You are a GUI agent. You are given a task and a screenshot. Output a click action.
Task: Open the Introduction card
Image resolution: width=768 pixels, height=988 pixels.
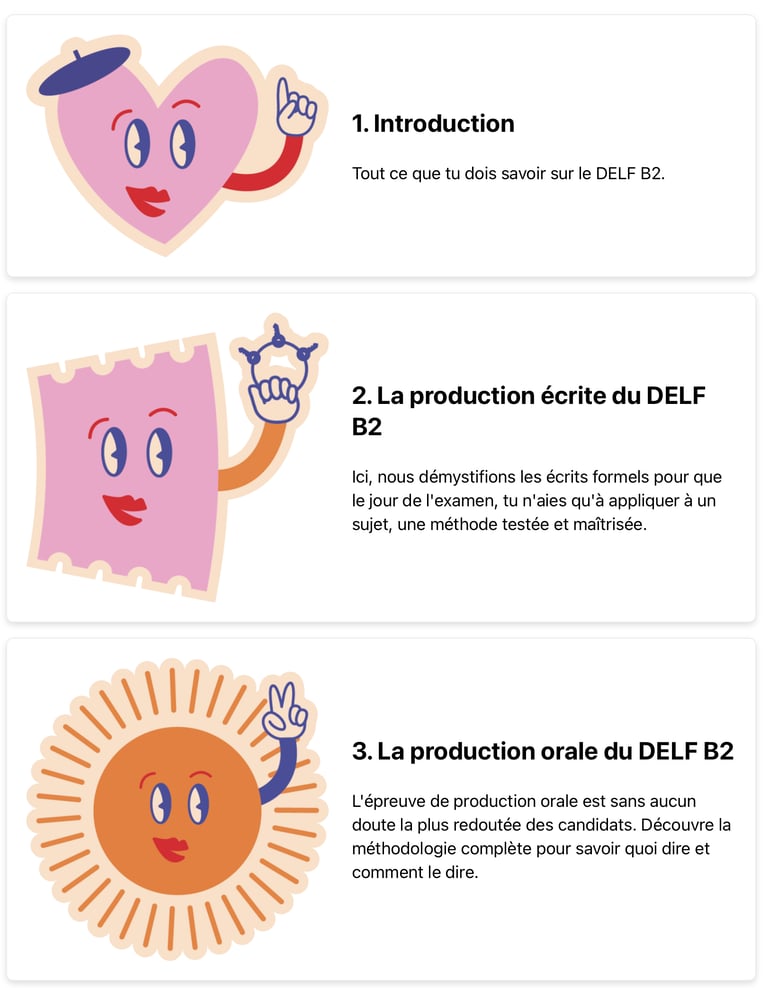tap(433, 124)
